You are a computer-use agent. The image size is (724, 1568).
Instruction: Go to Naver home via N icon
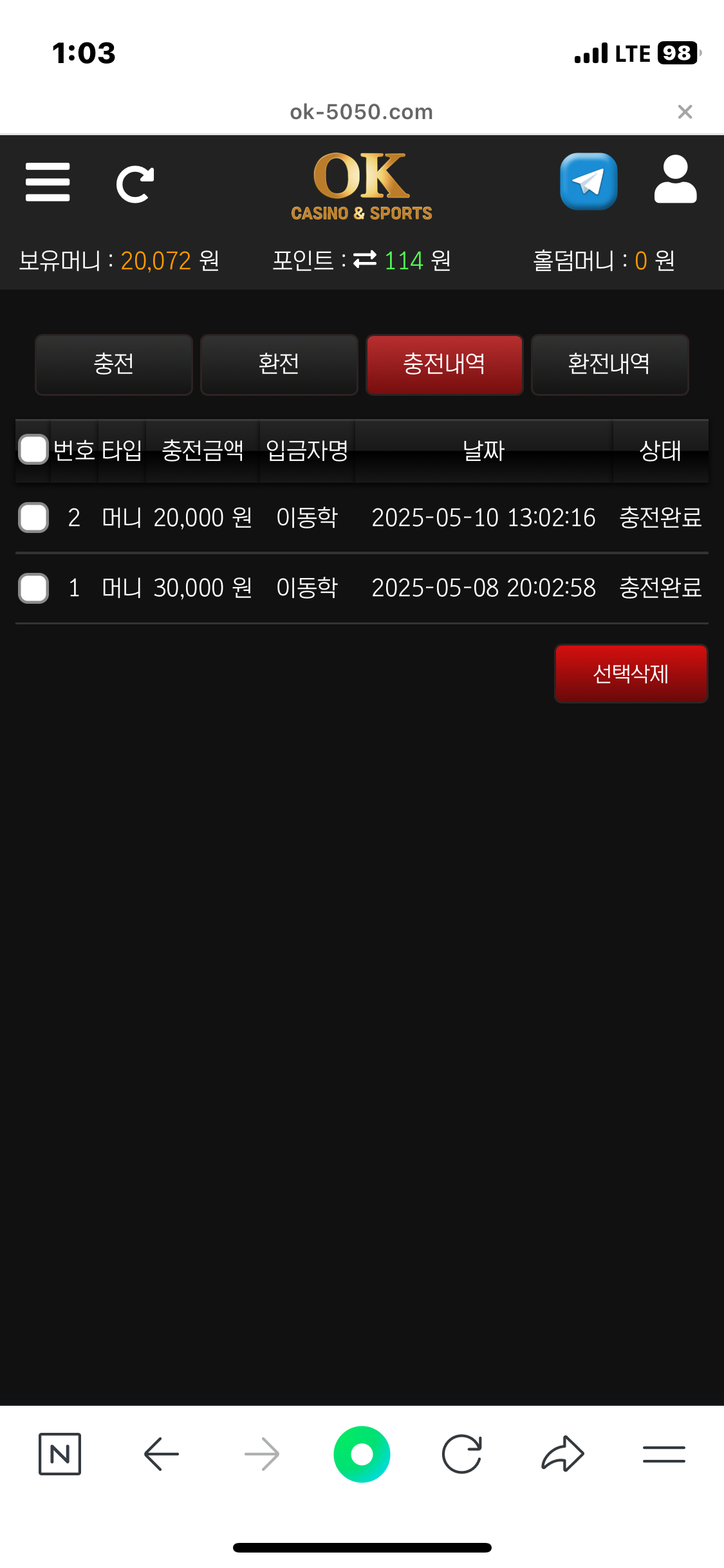pyautogui.click(x=60, y=1453)
